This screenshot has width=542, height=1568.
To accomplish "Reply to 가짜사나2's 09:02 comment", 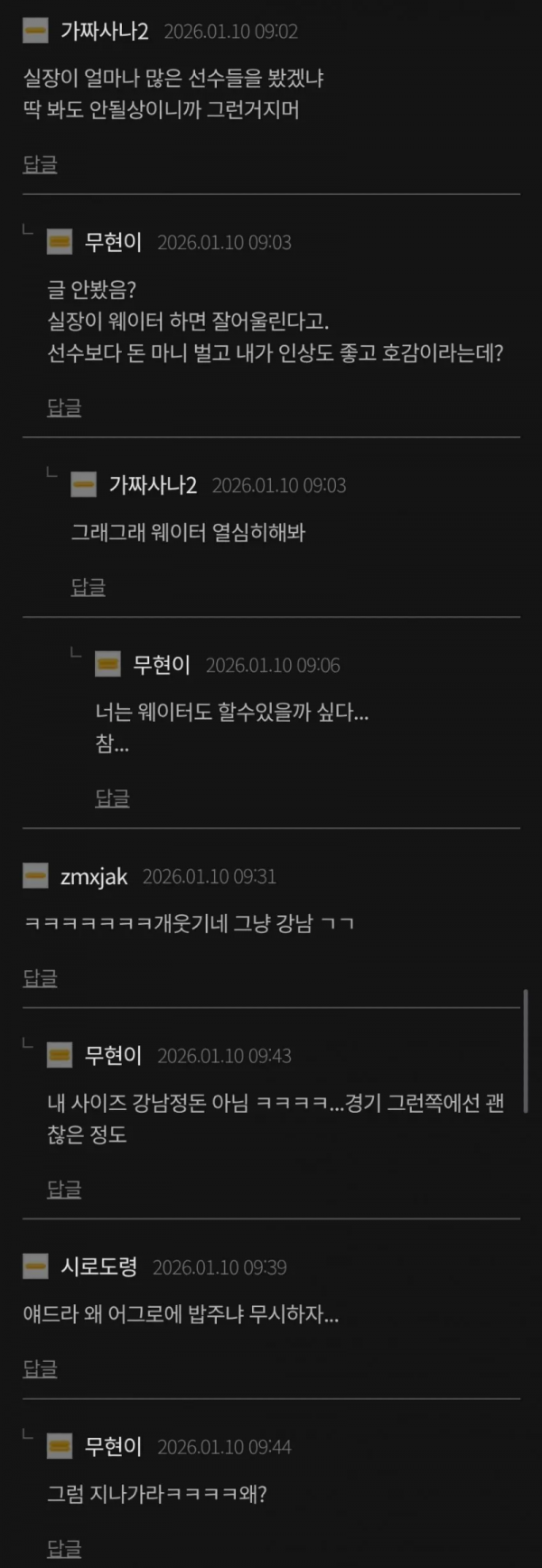I will pos(40,164).
